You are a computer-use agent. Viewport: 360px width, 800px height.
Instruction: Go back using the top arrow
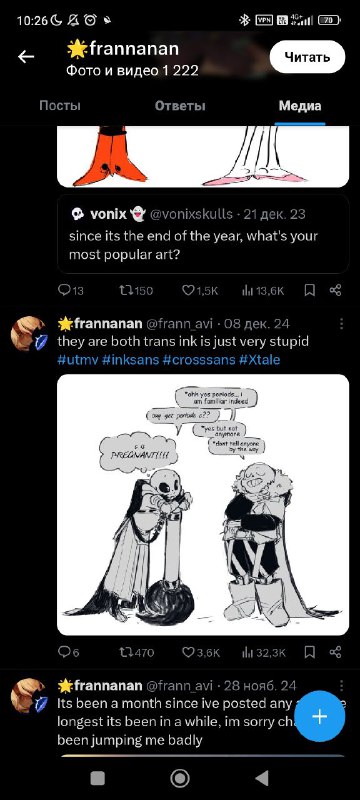pos(25,57)
